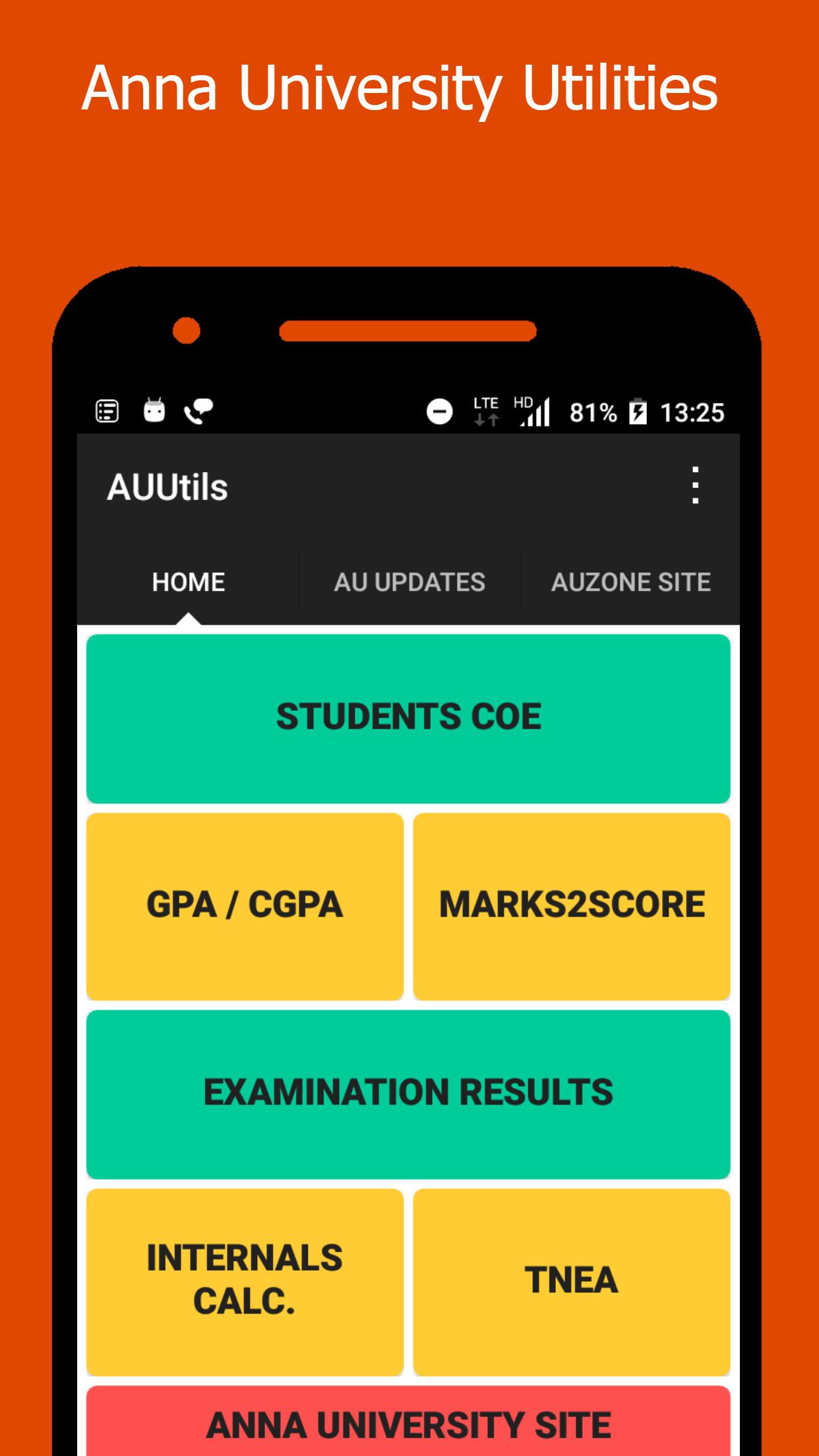Open the AUZONE SITE tab

[630, 582]
